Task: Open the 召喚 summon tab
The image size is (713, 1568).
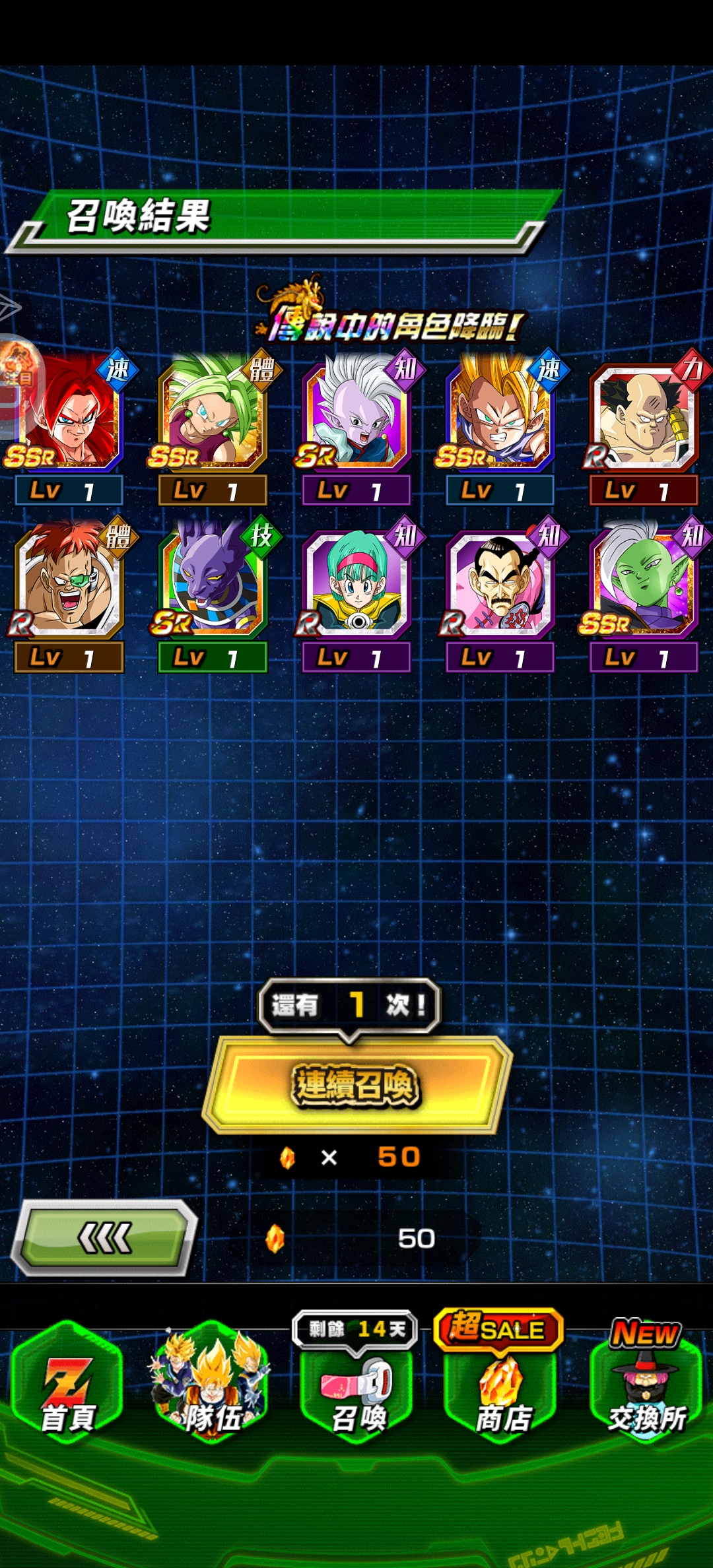Action: pos(357,1392)
